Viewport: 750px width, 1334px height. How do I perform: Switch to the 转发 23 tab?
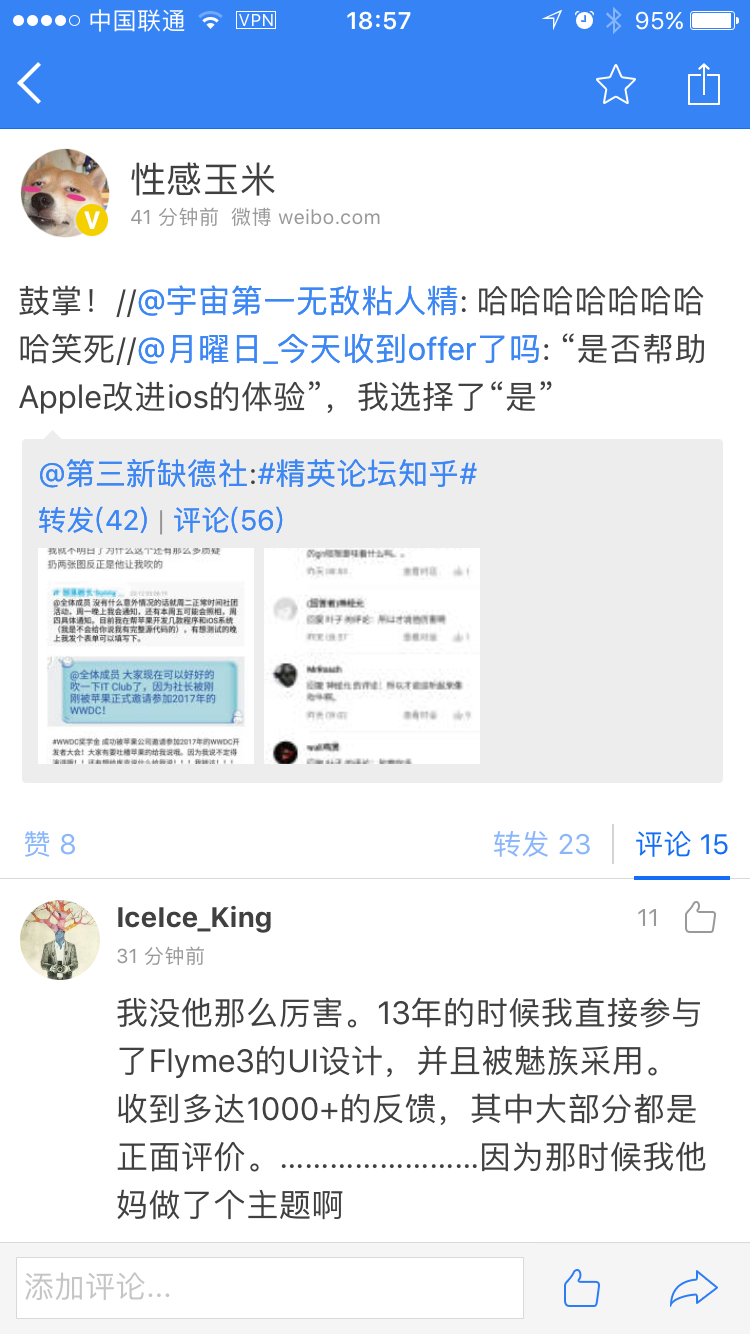pyautogui.click(x=542, y=845)
